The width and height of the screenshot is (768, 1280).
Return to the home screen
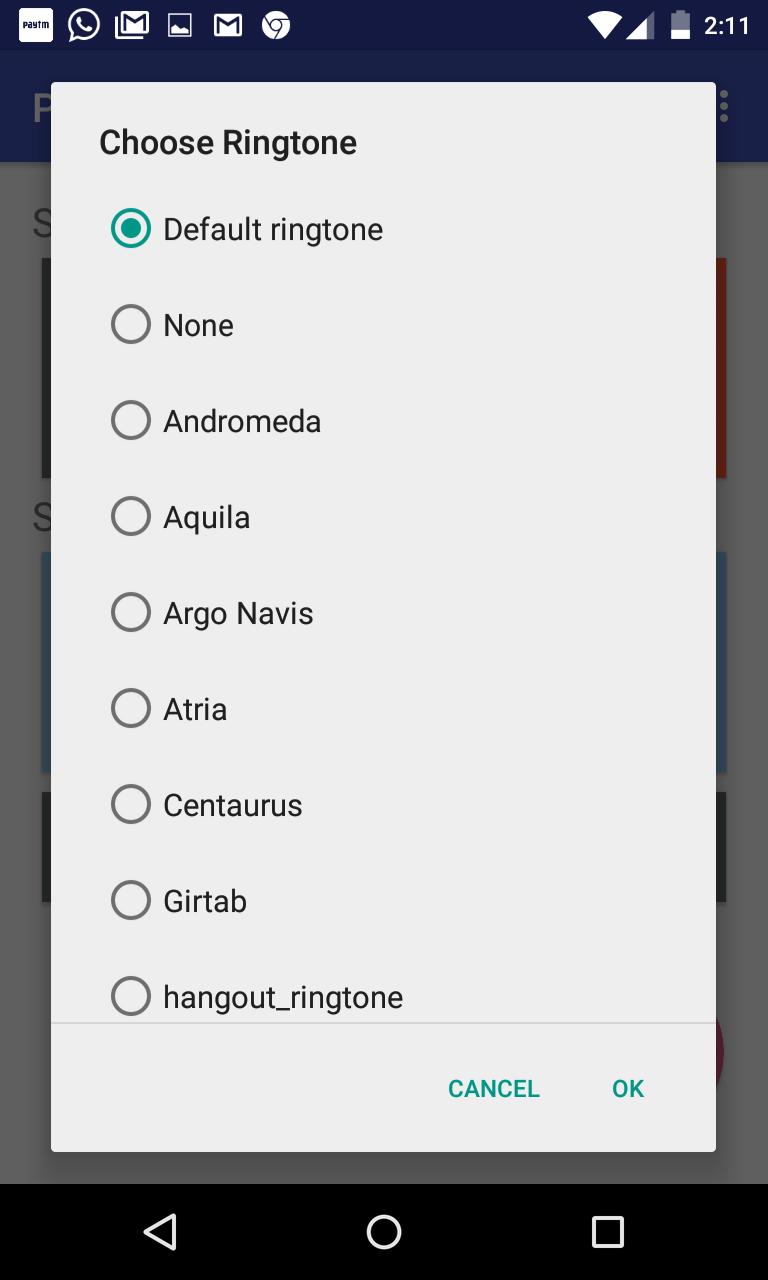click(384, 1232)
